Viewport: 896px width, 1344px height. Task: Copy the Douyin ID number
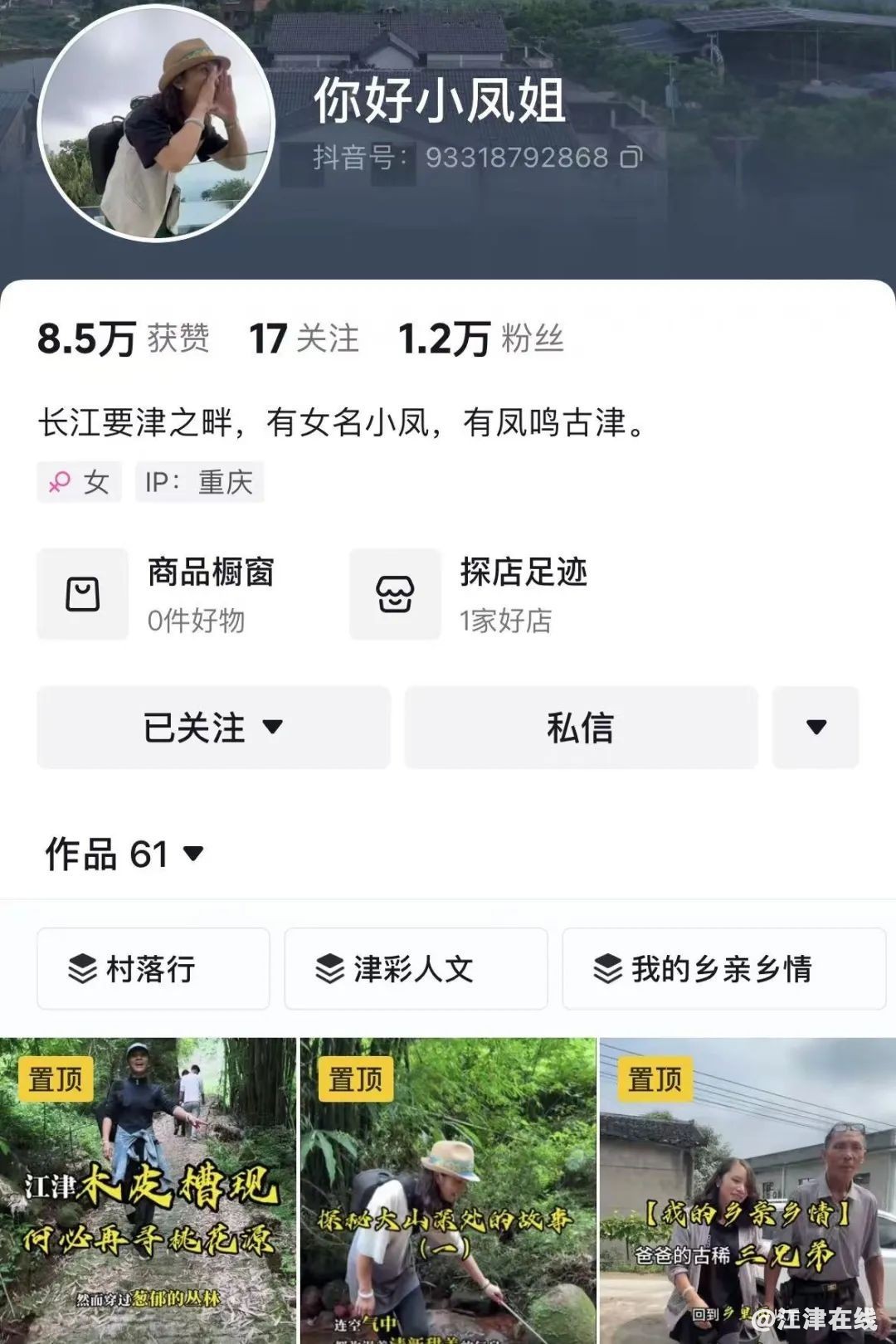[x=632, y=157]
